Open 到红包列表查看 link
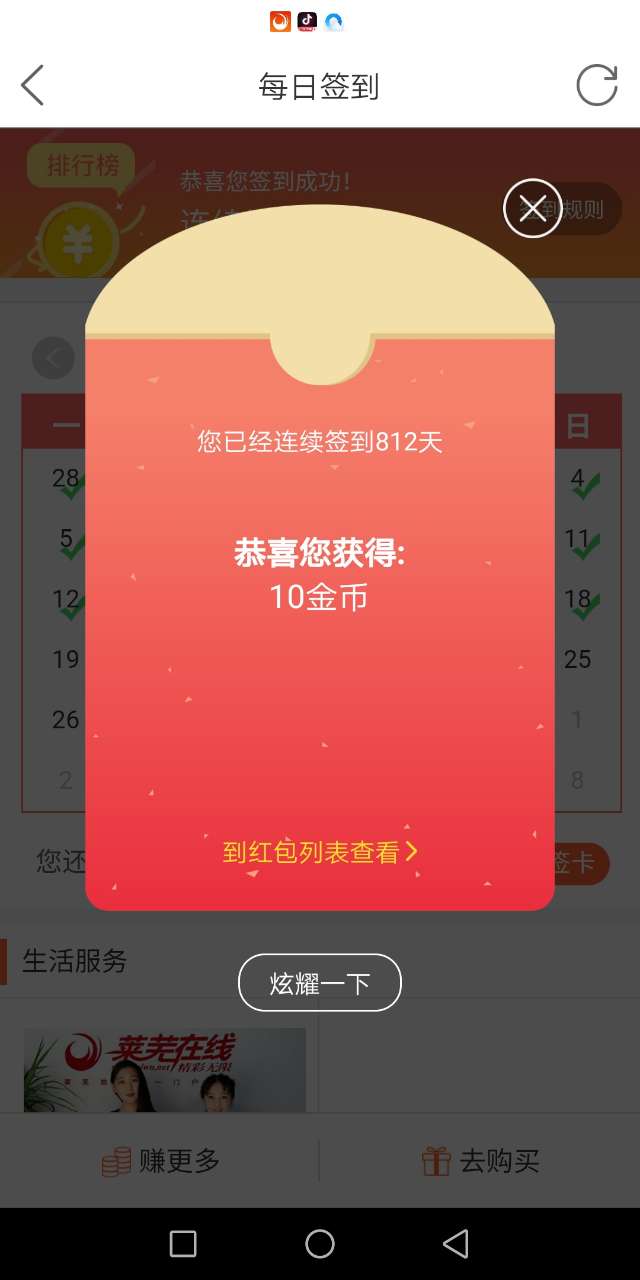Viewport: 640px width, 1280px height. tap(320, 852)
